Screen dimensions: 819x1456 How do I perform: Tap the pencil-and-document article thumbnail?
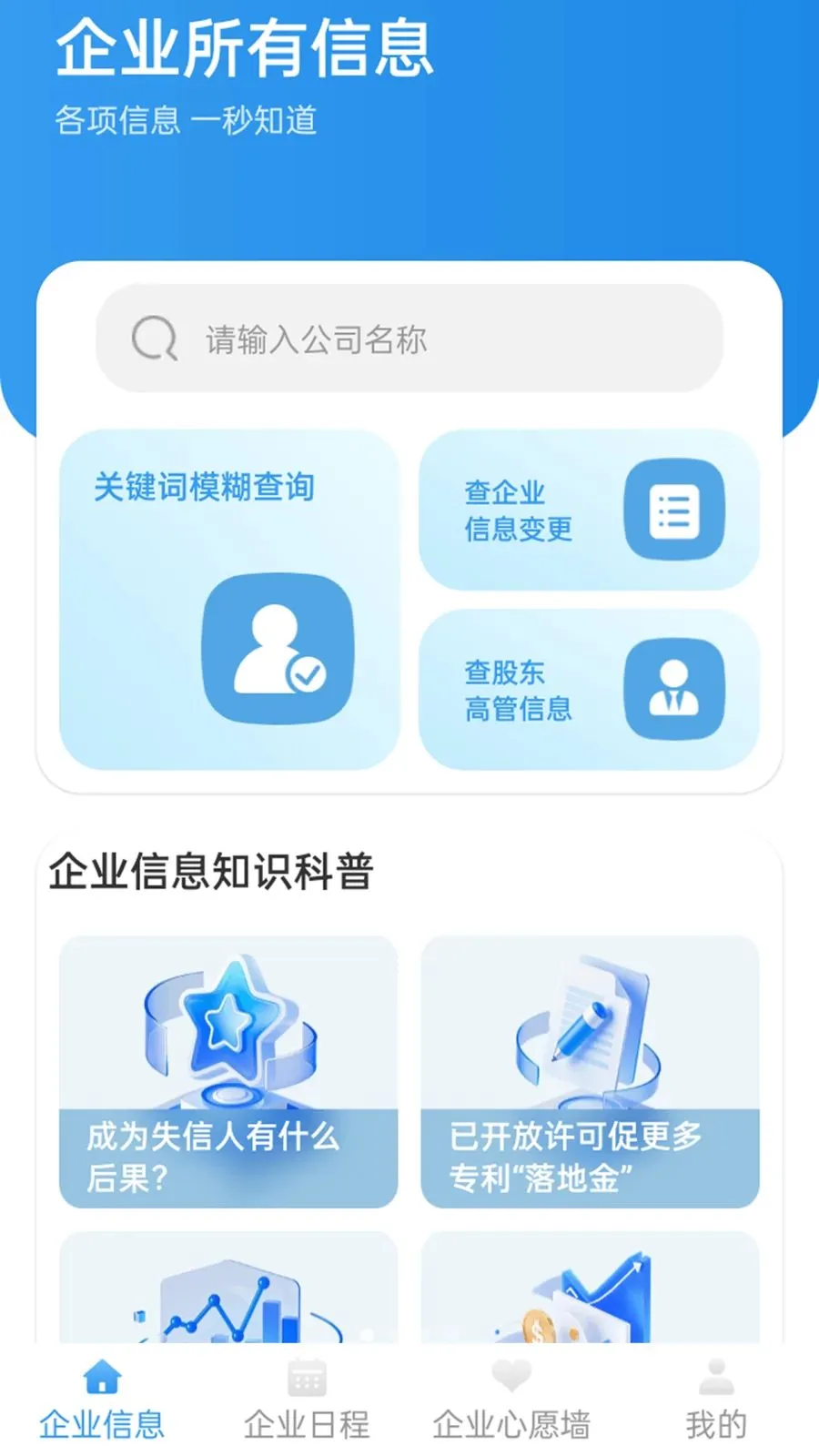[x=589, y=1028]
